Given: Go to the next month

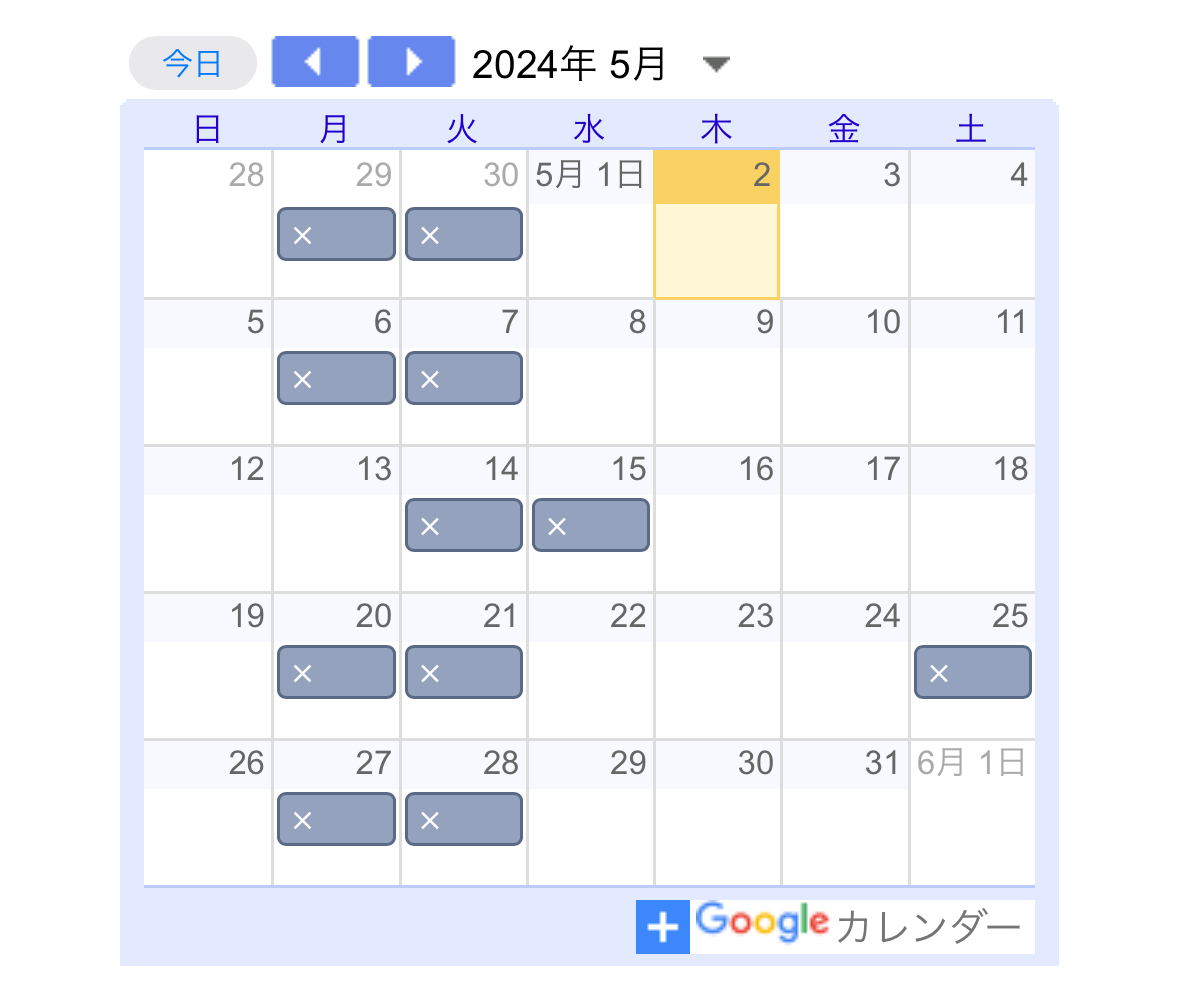Looking at the screenshot, I should point(411,62).
